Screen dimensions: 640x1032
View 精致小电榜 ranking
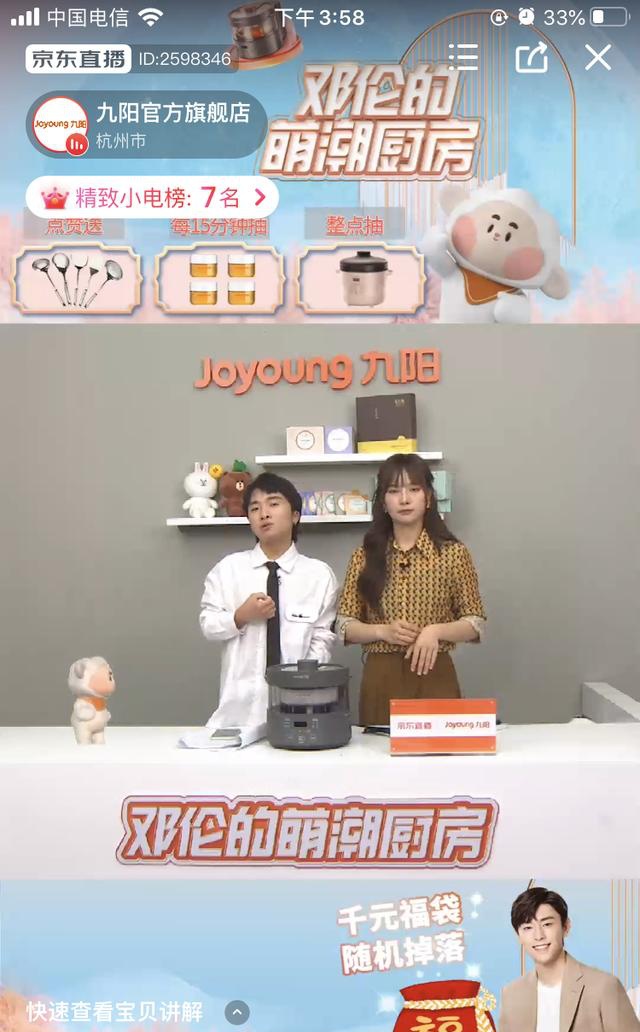click(x=152, y=197)
